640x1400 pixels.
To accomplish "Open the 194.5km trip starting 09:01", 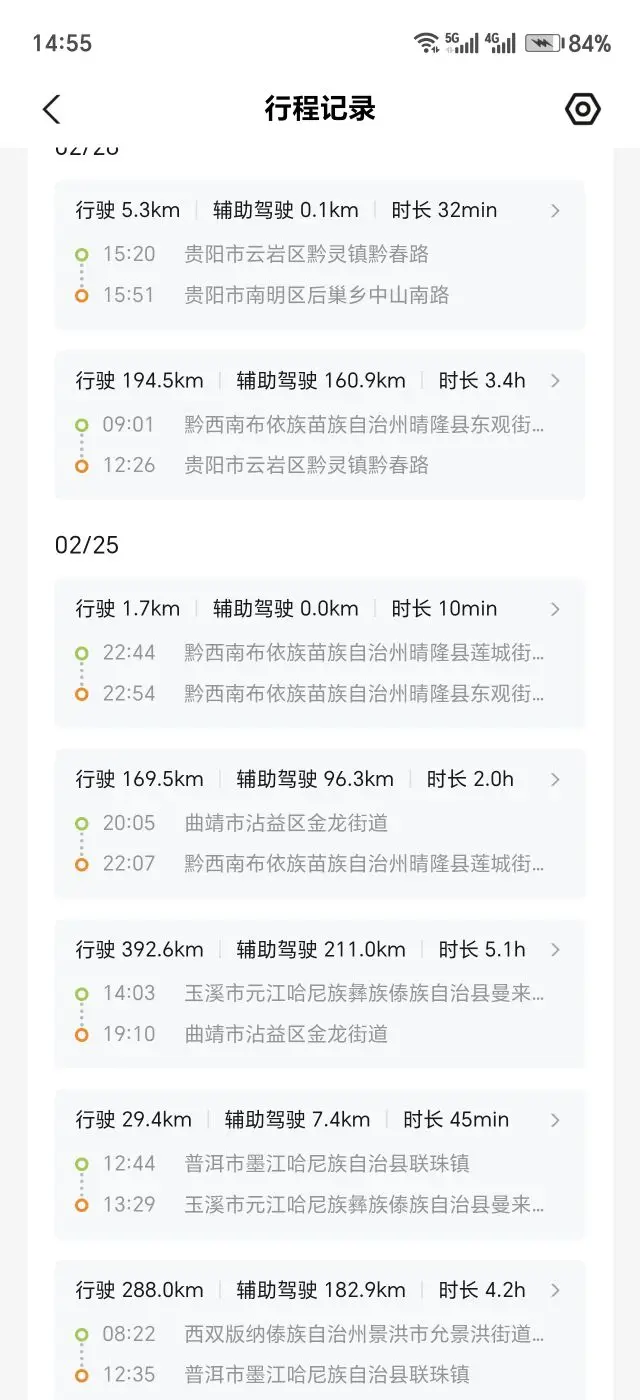I will pyautogui.click(x=320, y=424).
